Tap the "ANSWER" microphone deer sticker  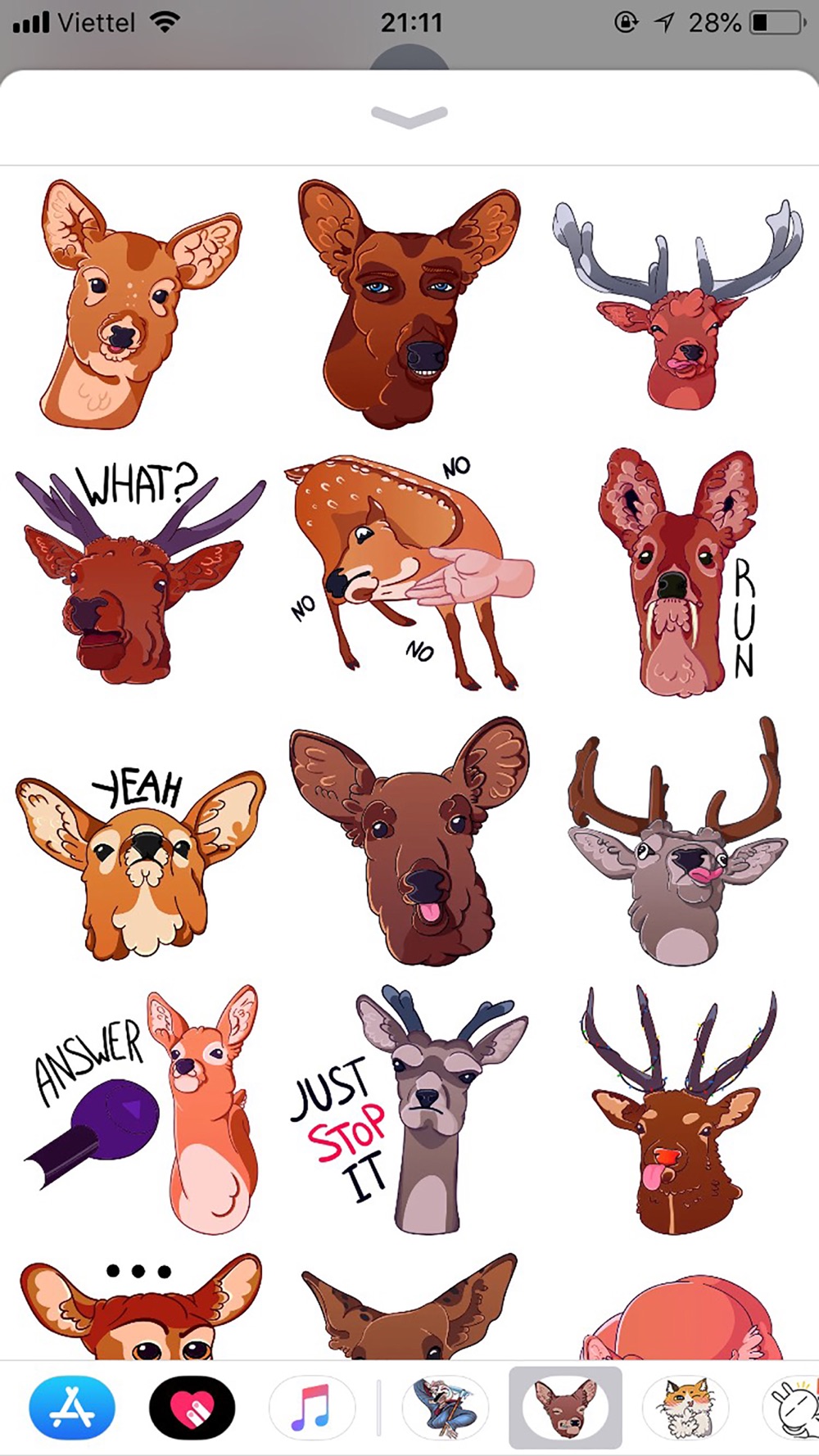tap(145, 1110)
